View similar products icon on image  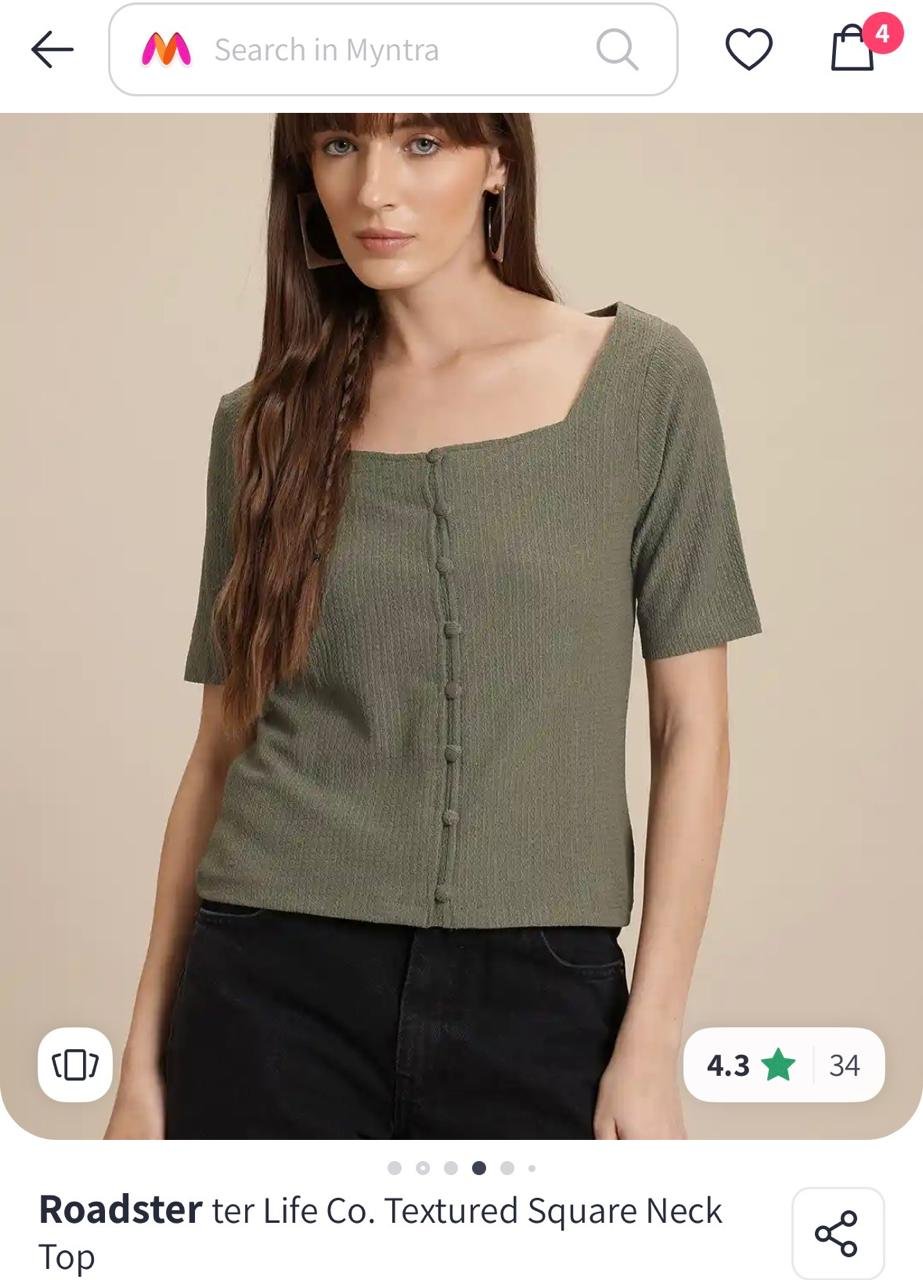[x=75, y=1065]
